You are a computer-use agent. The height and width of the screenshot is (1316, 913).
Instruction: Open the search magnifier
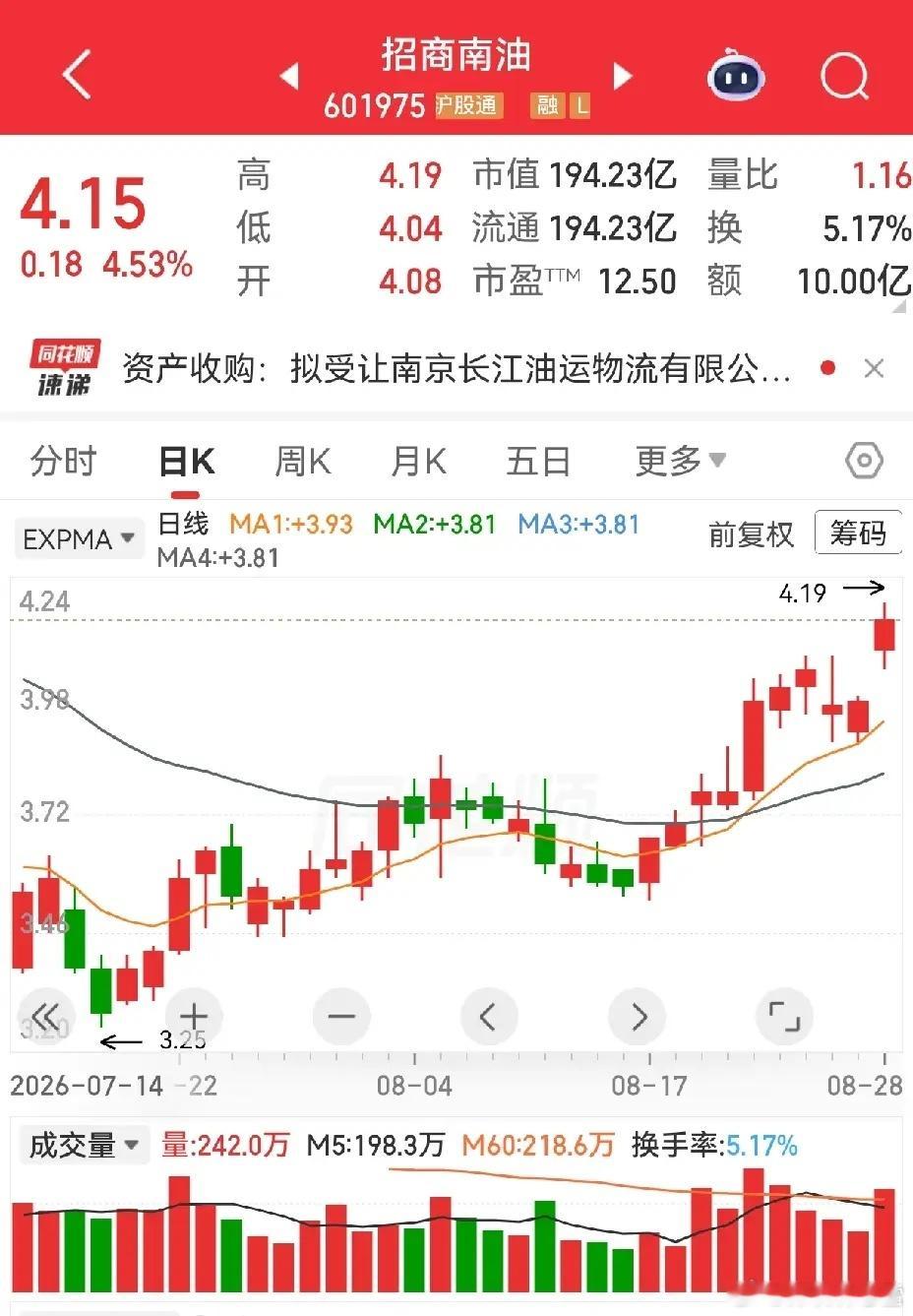[844, 75]
